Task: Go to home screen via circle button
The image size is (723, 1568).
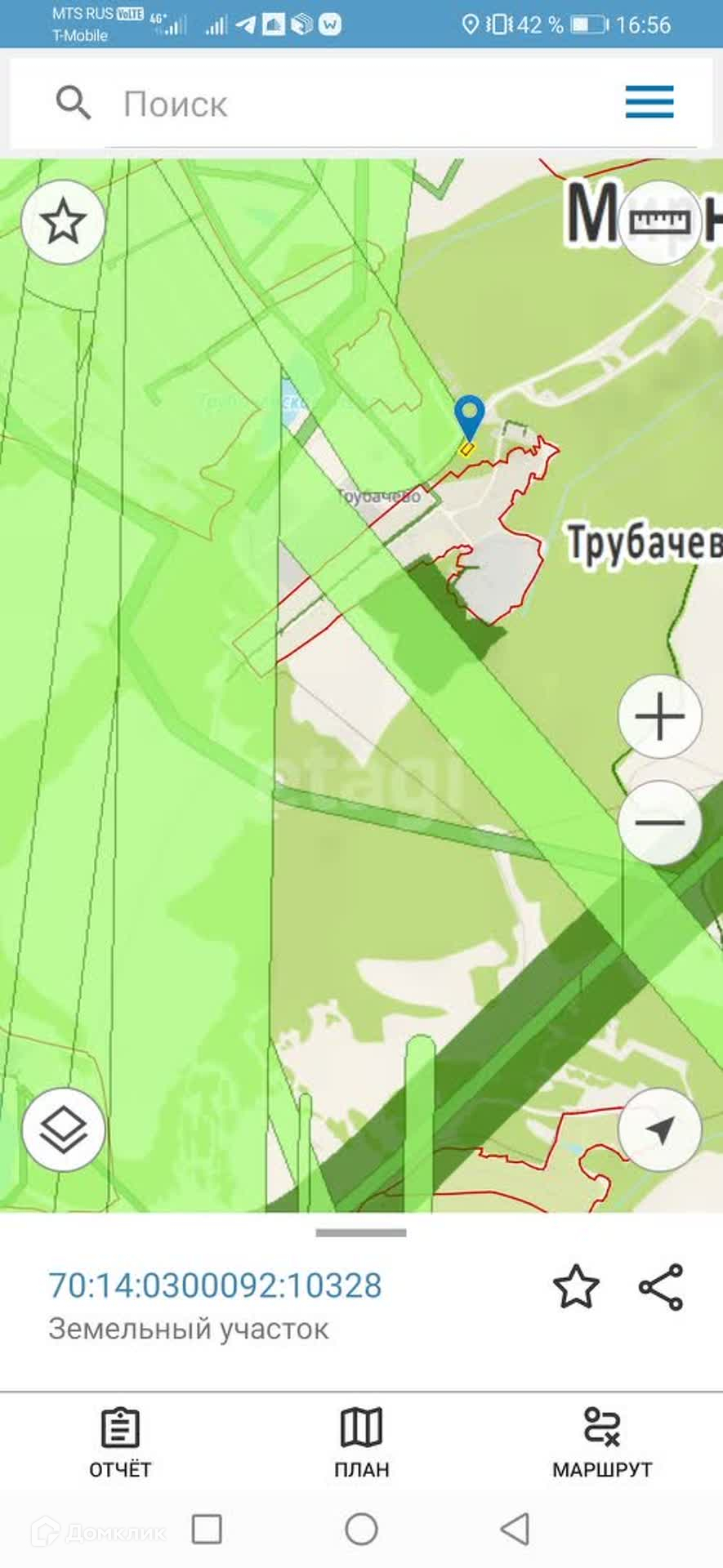Action: [361, 1529]
